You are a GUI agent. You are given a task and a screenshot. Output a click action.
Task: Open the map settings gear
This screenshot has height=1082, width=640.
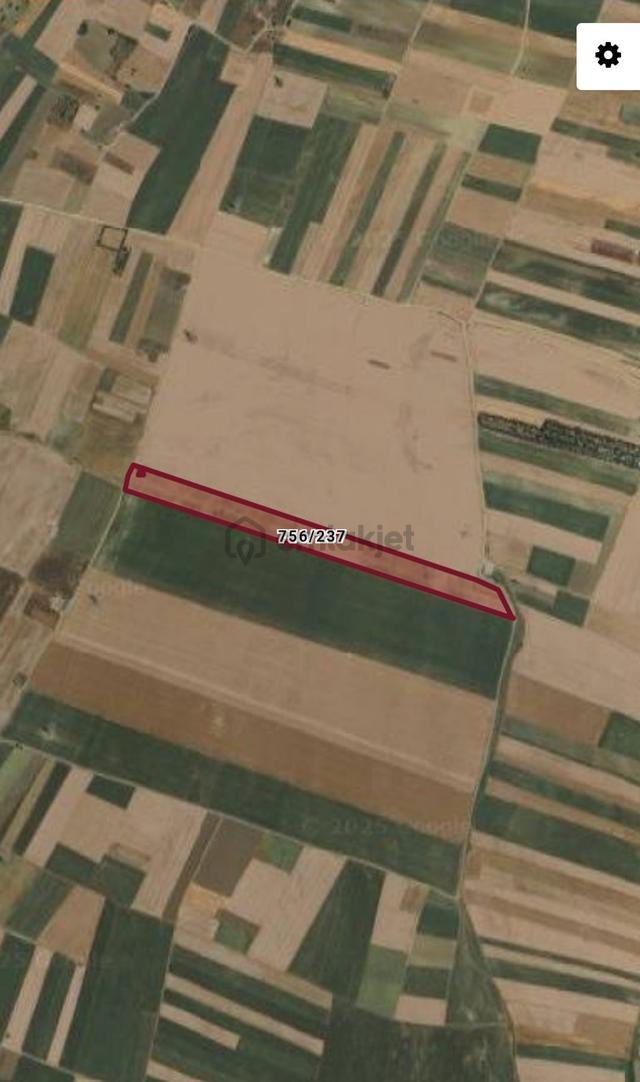click(608, 56)
